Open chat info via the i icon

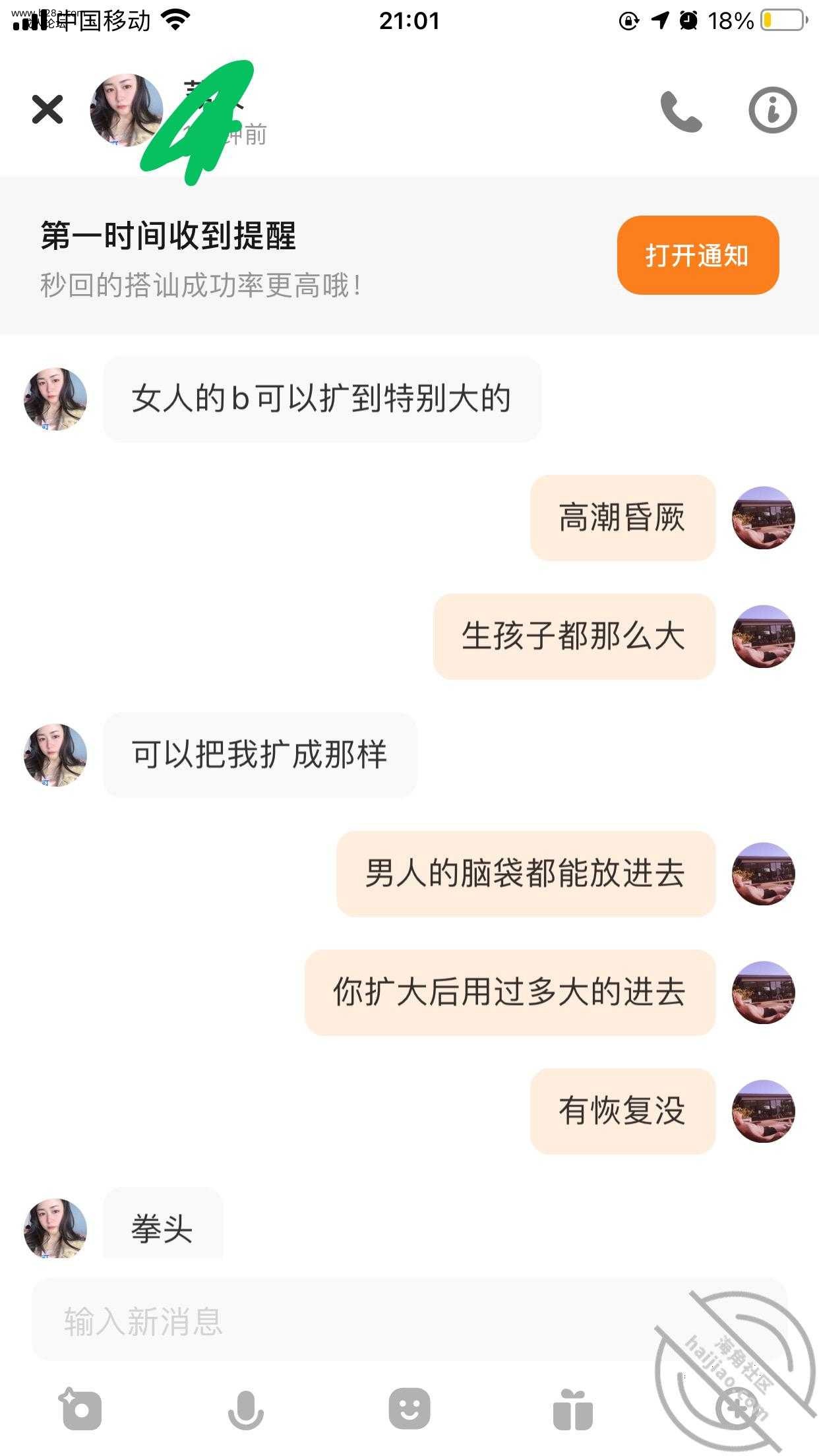(772, 110)
